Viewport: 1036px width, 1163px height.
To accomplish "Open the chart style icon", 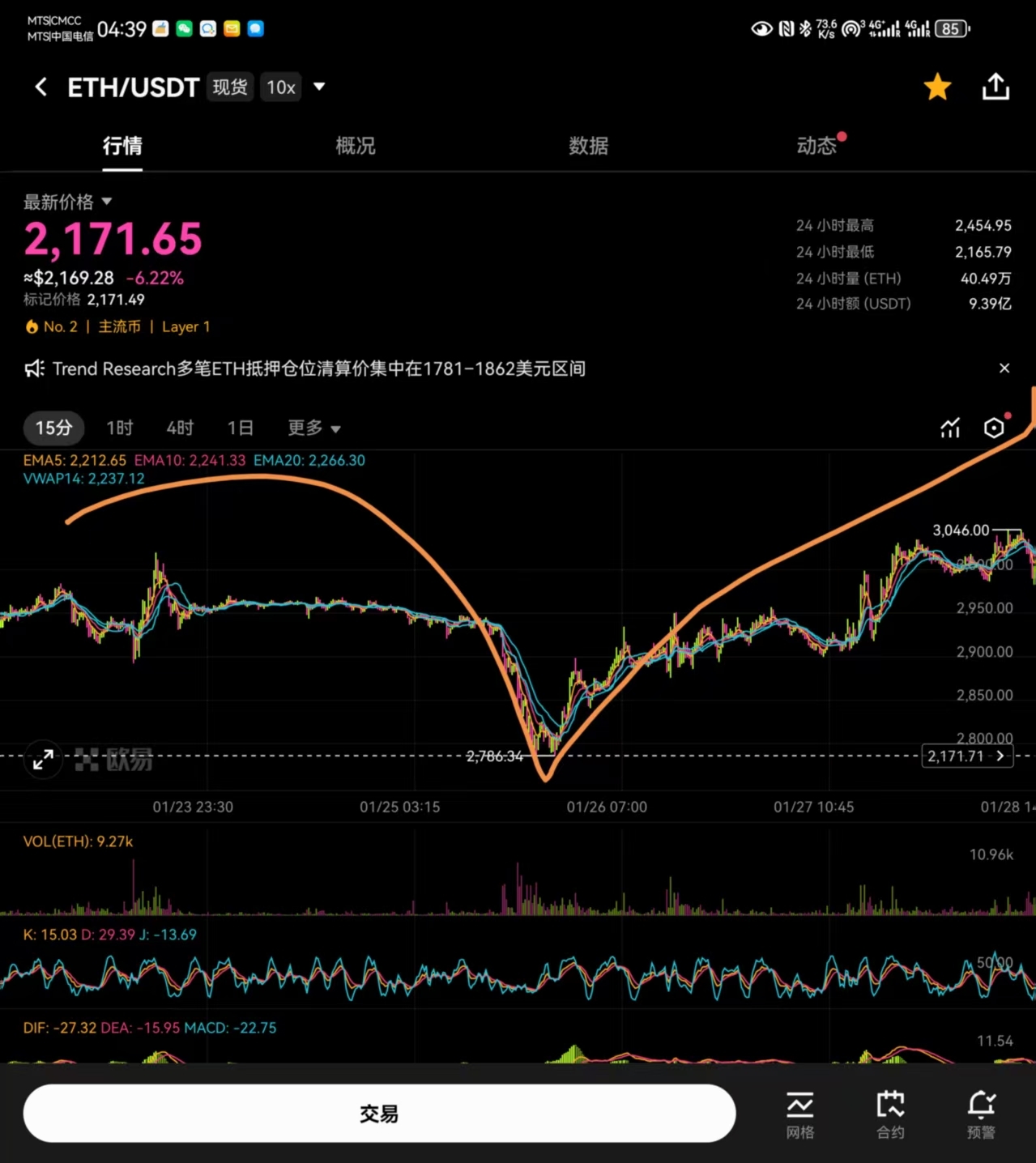I will 949,428.
